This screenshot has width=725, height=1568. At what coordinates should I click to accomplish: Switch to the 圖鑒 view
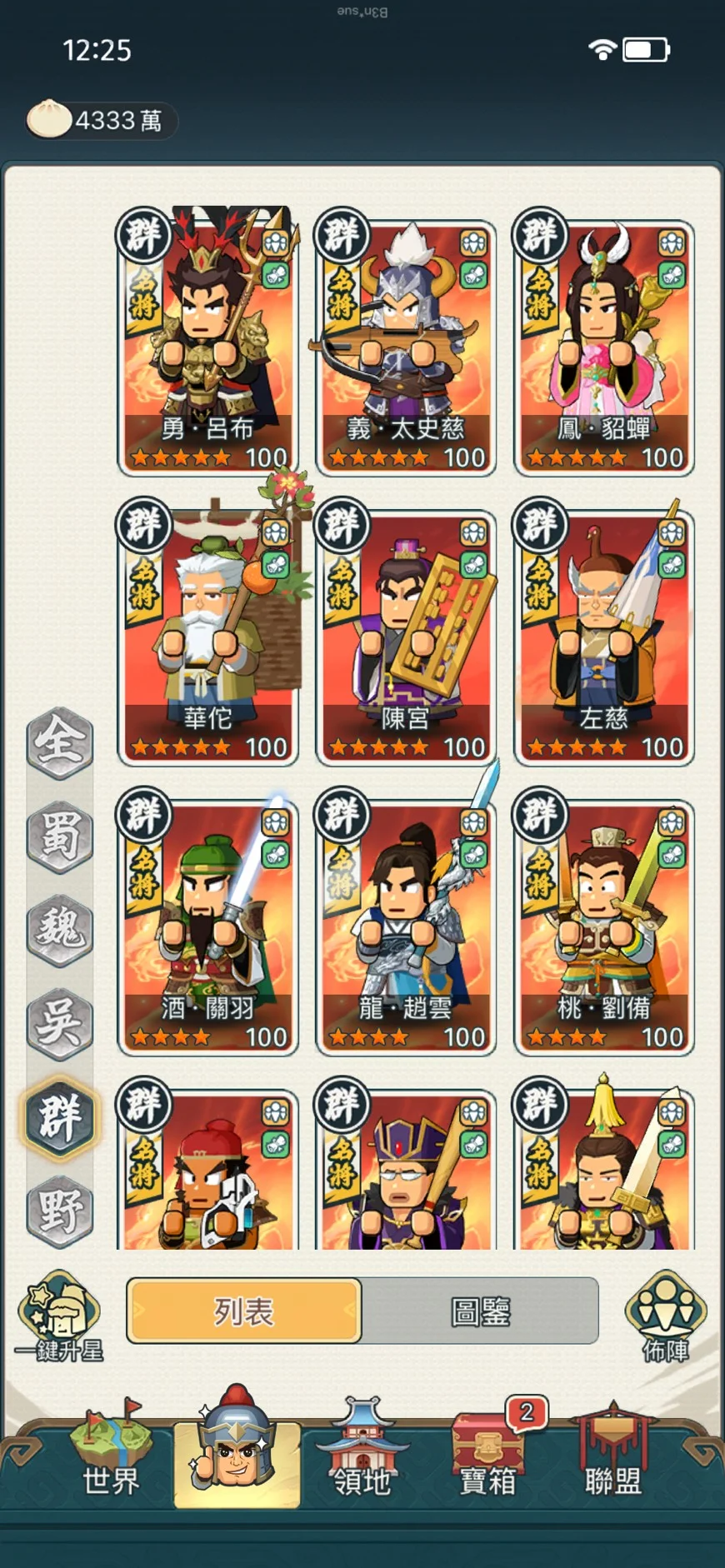[480, 1311]
